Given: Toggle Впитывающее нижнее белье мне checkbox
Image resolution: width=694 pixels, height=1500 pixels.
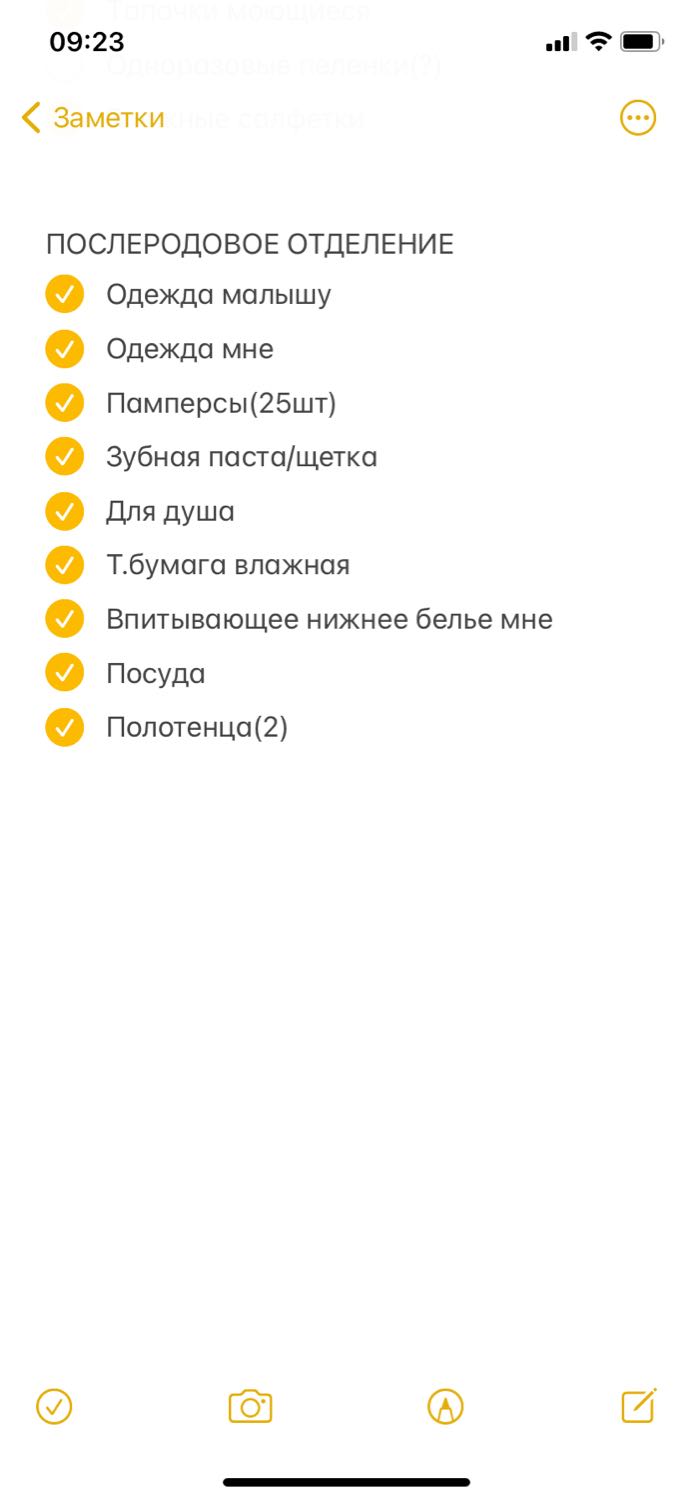Looking at the screenshot, I should (x=65, y=619).
